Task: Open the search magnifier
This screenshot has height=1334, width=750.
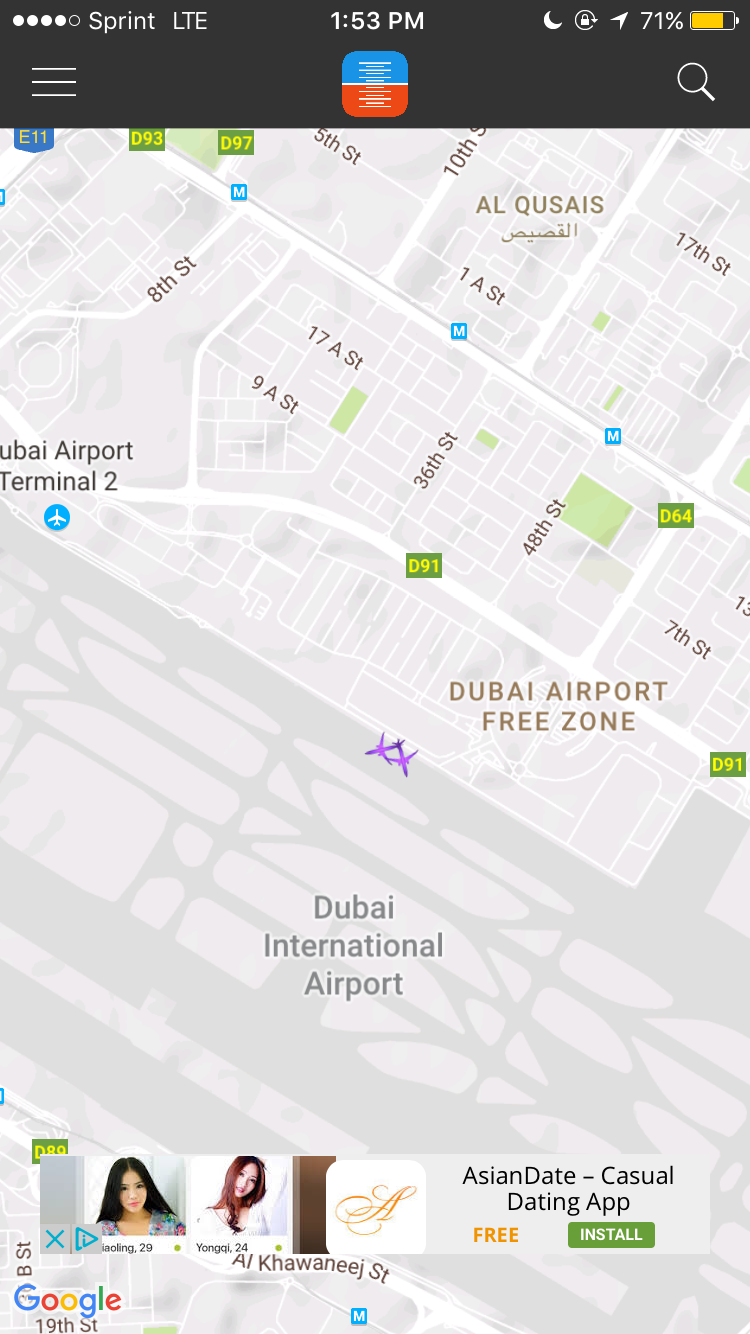Action: (x=696, y=82)
